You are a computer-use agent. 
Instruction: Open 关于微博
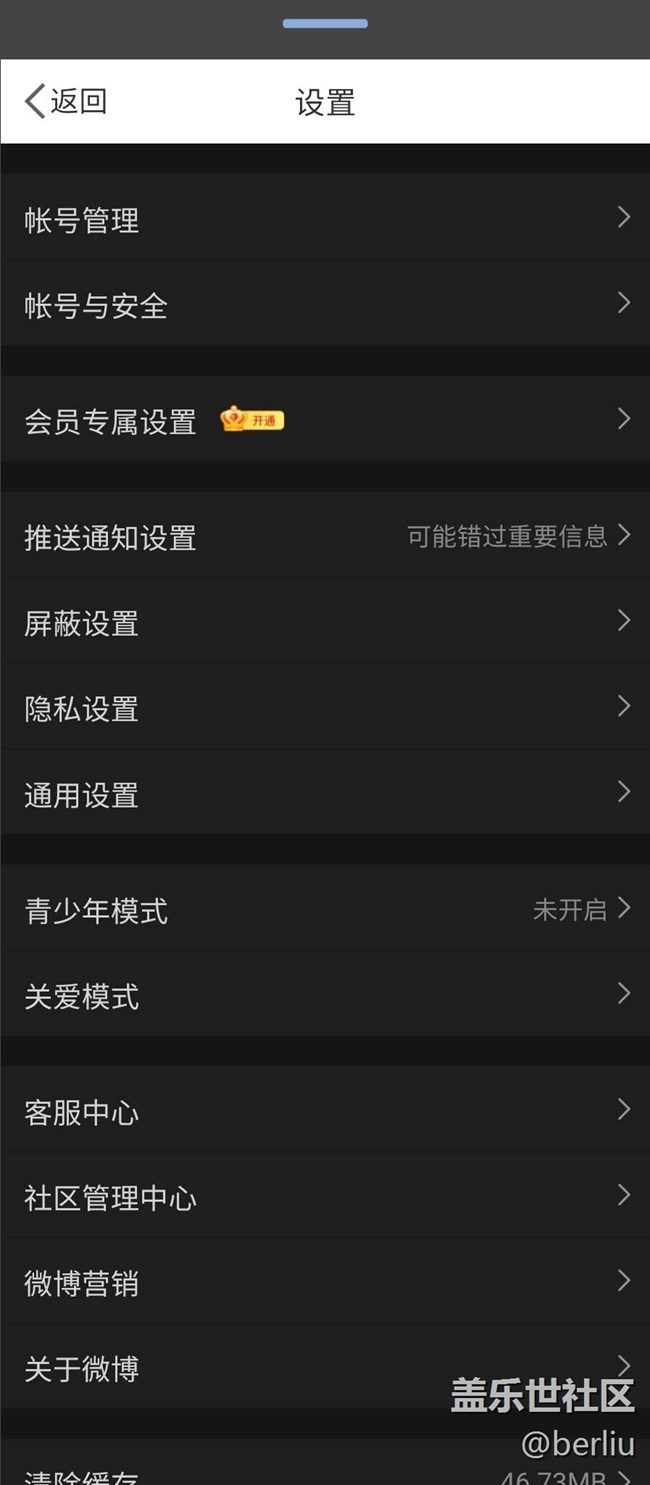[325, 1367]
